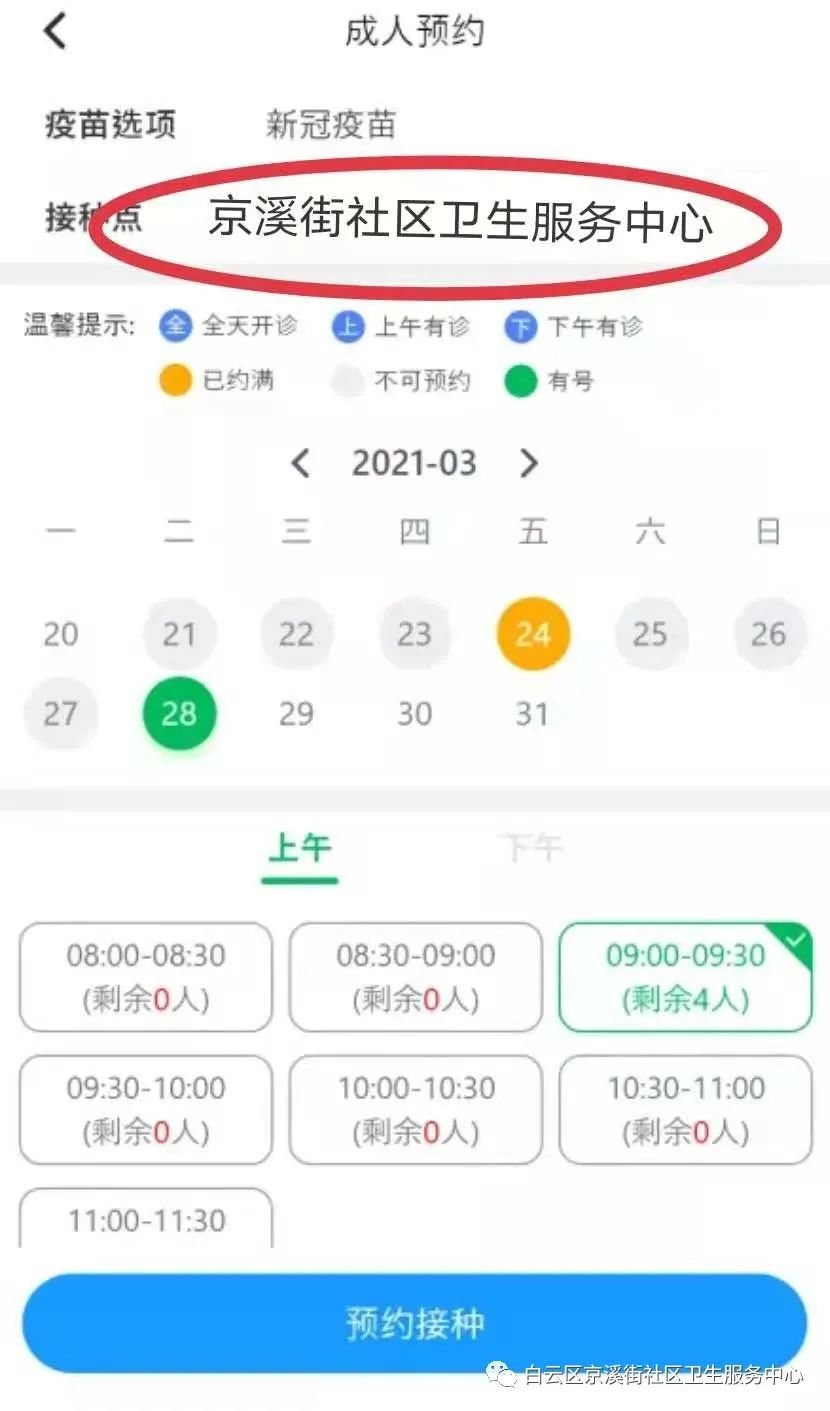Choose the 10:30-11:00 time slot

pyautogui.click(x=685, y=1109)
